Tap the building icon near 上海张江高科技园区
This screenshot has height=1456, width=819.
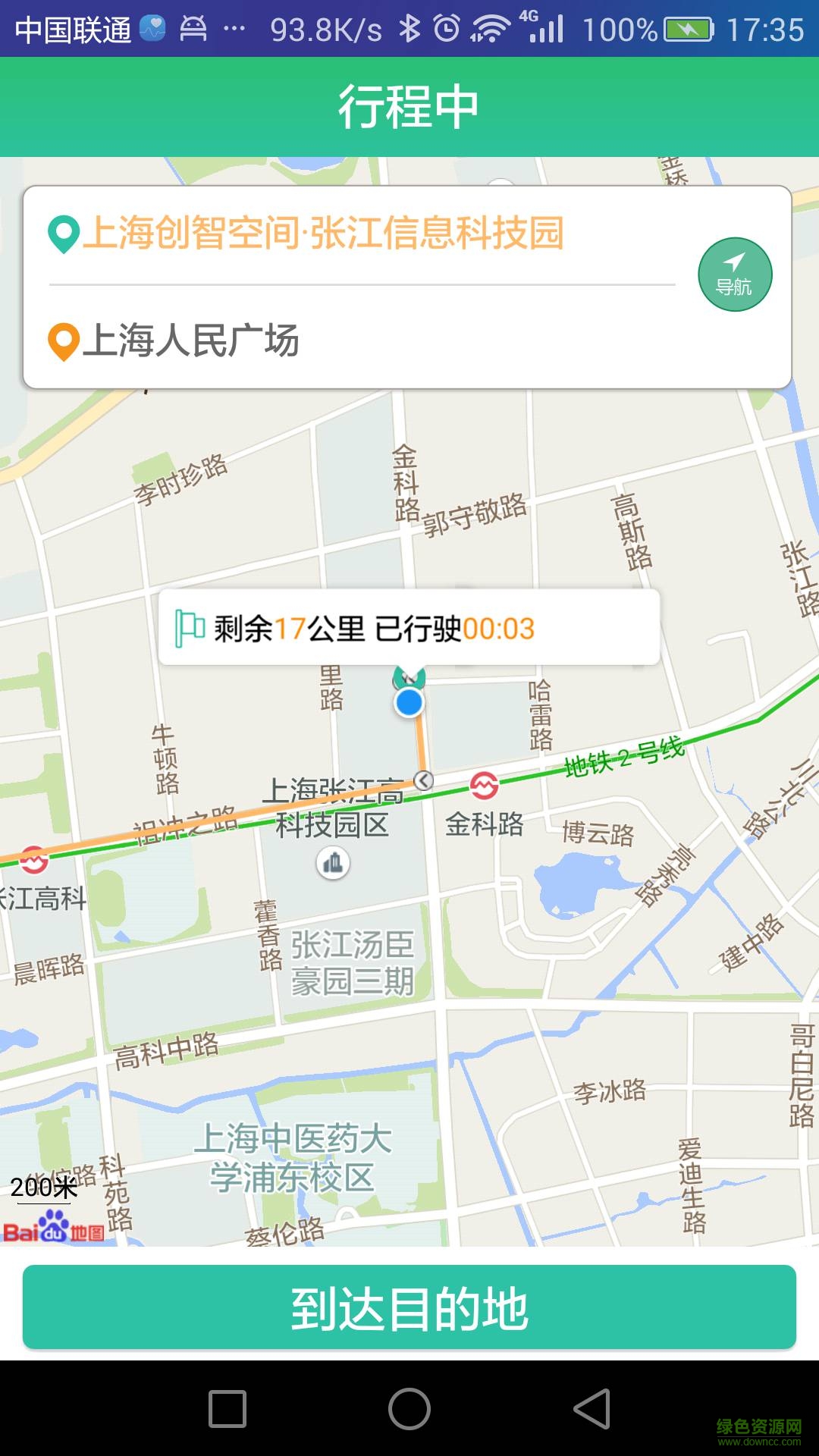(x=332, y=861)
